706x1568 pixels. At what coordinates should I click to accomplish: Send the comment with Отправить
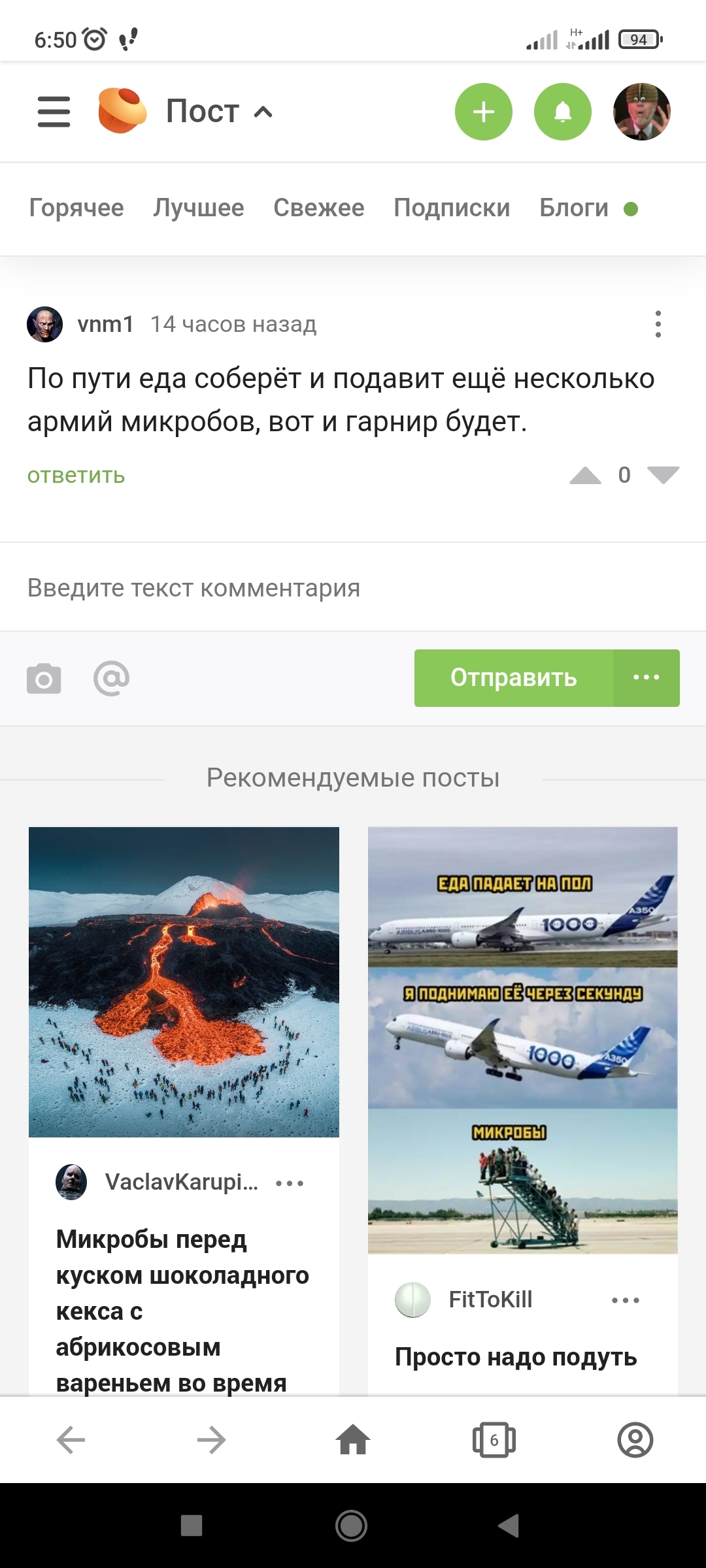coord(513,678)
